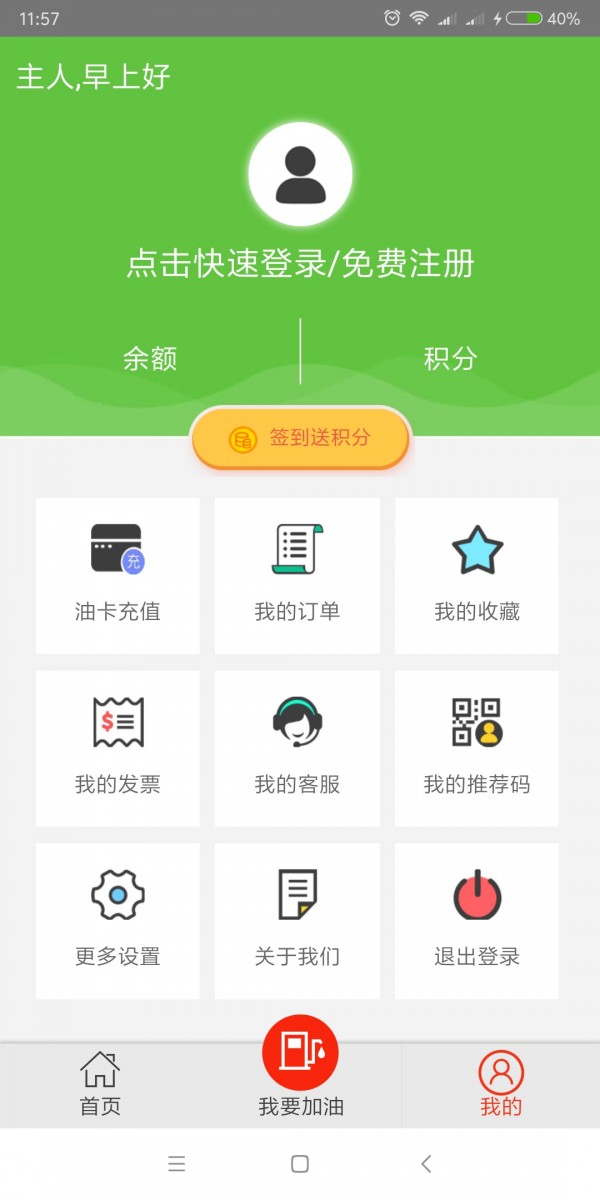Go back using the system back button
This screenshot has width=600, height=1200.
[x=426, y=1164]
